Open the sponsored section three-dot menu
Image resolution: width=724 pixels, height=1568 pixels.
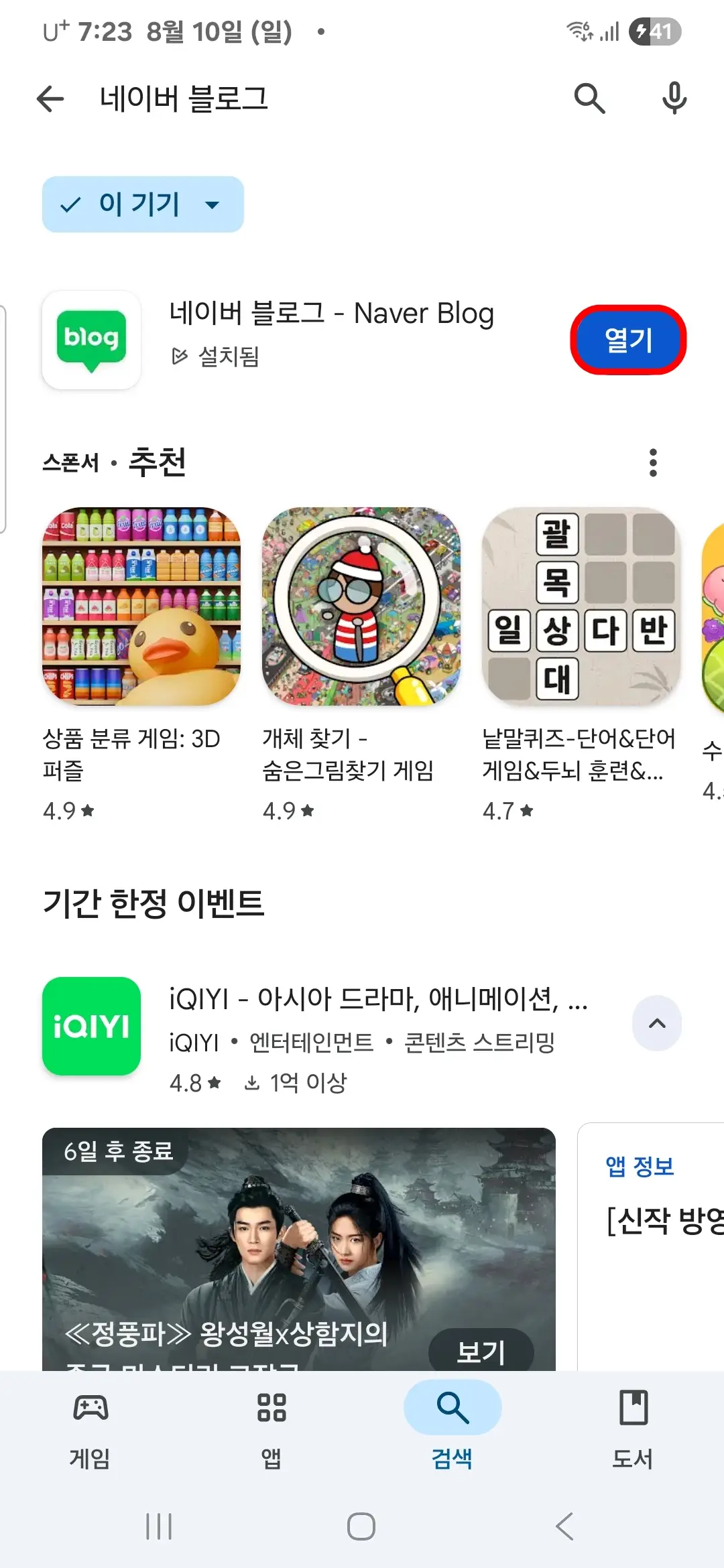653,463
